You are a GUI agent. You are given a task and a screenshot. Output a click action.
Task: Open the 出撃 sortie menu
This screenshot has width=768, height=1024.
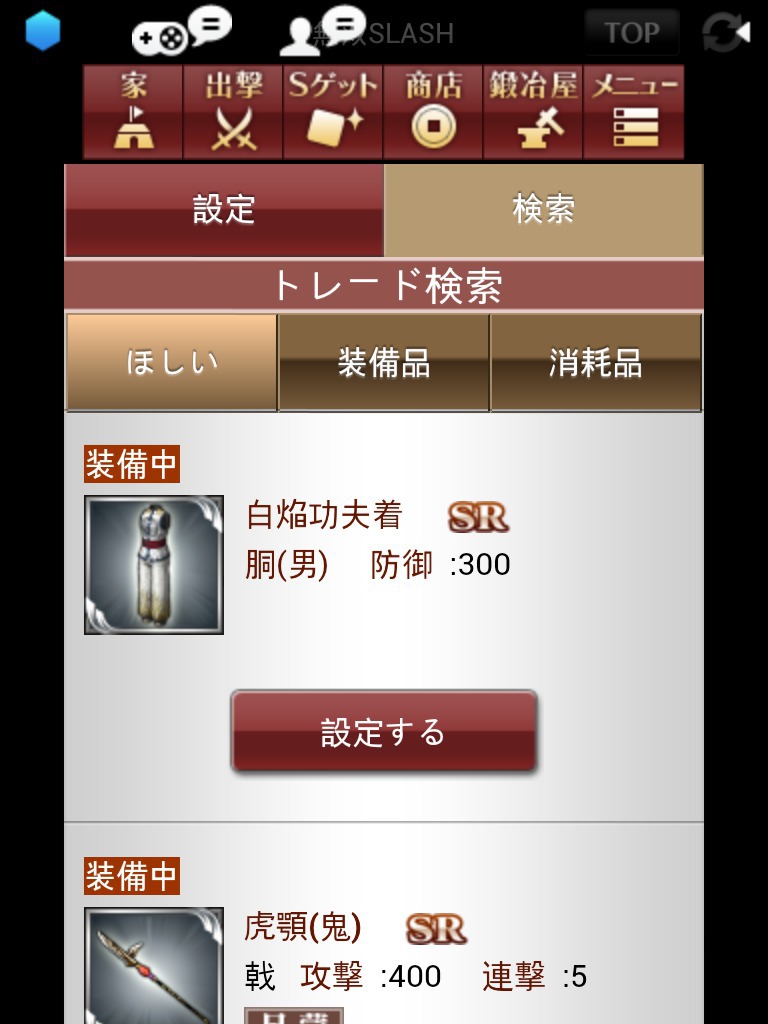pos(233,112)
